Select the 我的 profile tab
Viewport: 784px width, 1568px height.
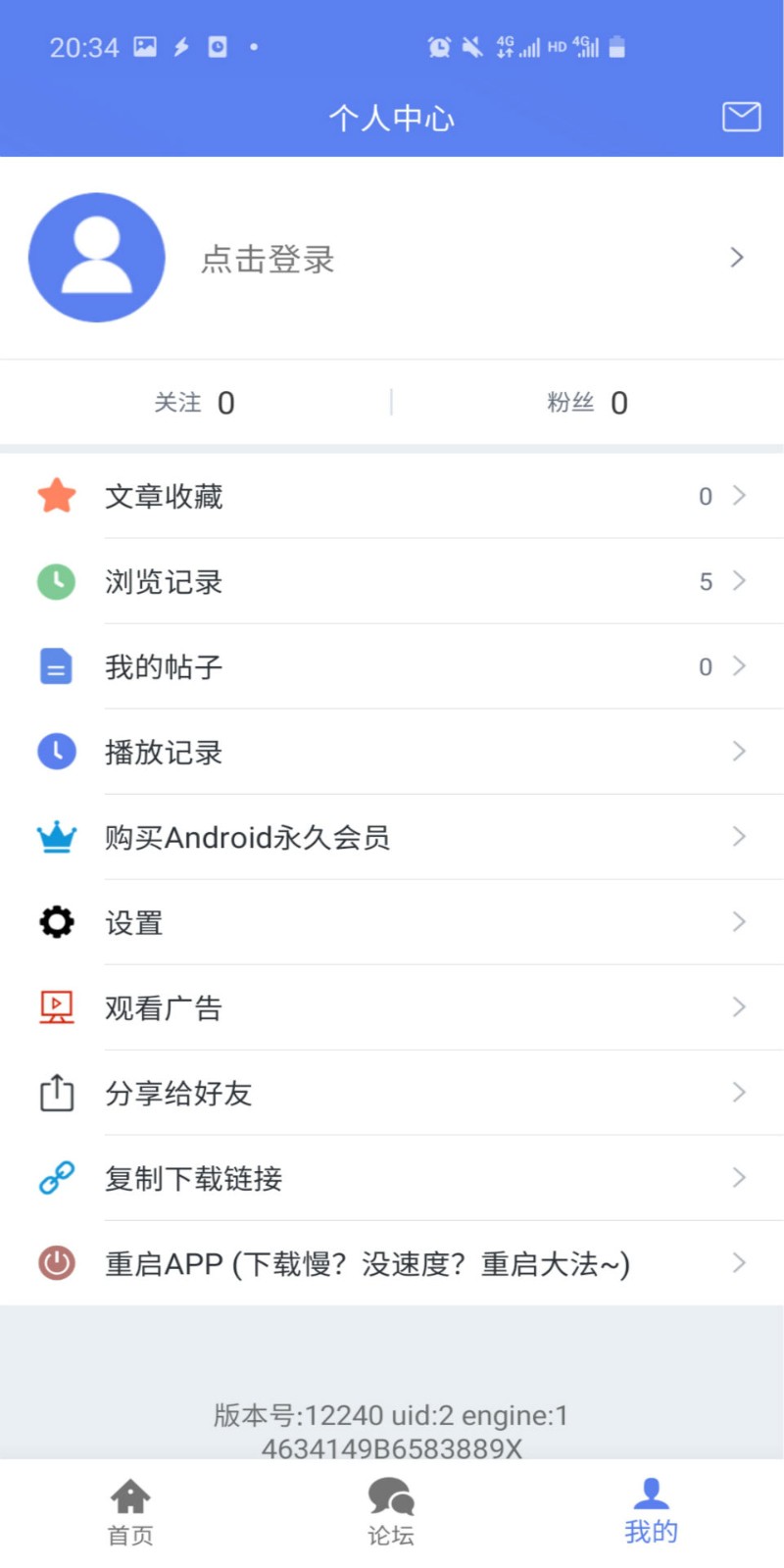(651, 1512)
